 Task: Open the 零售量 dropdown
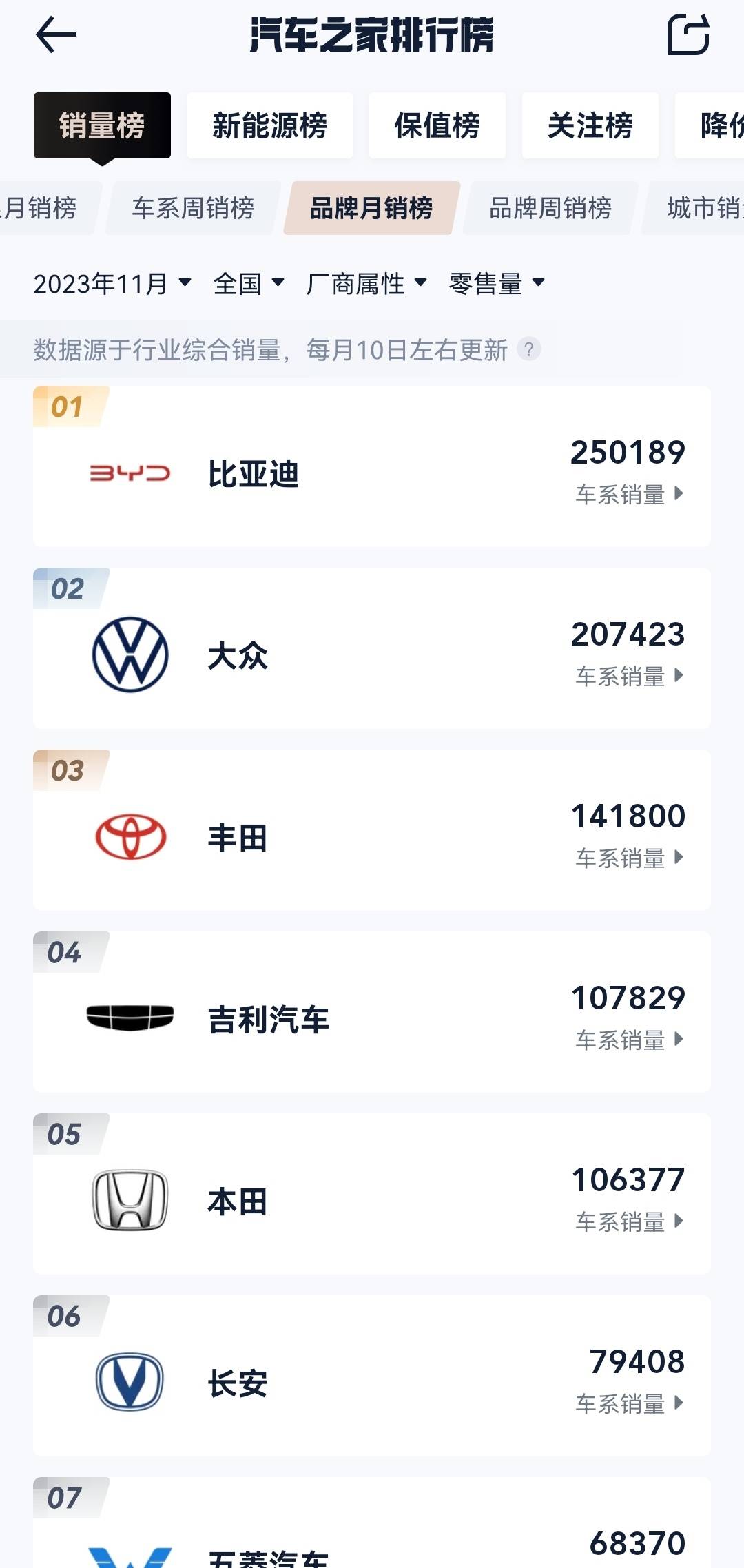tap(496, 283)
